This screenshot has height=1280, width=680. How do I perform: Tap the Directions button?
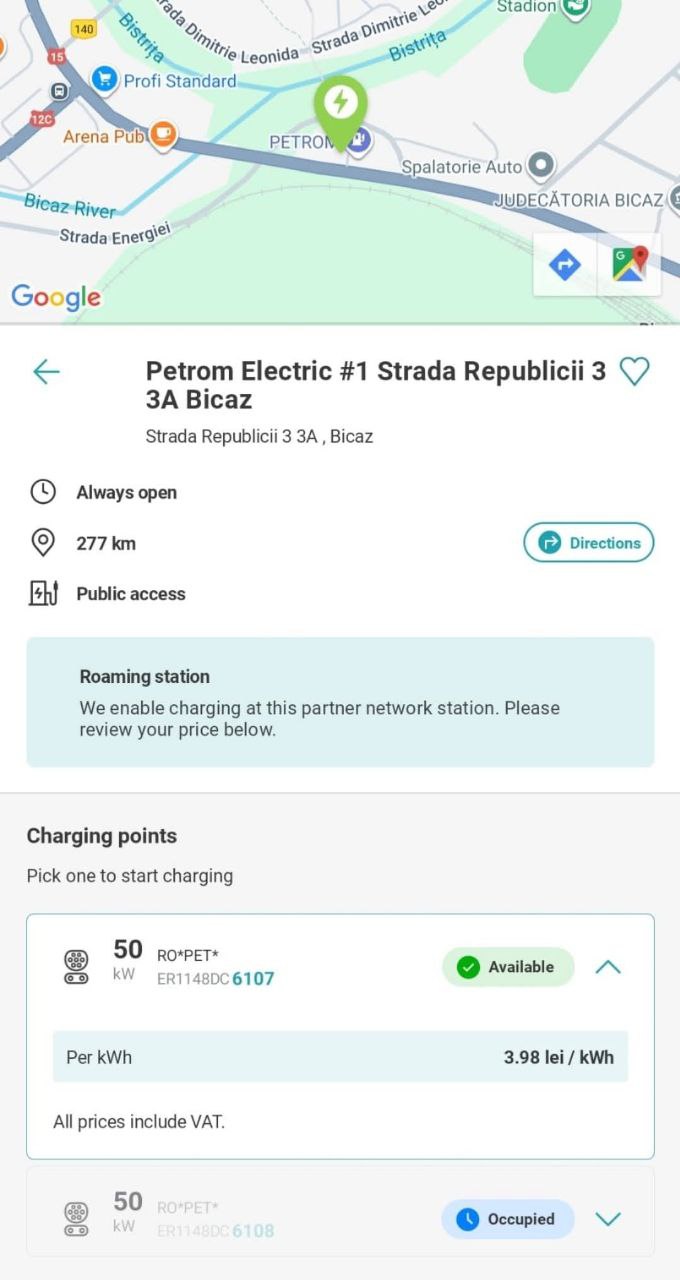[x=589, y=543]
